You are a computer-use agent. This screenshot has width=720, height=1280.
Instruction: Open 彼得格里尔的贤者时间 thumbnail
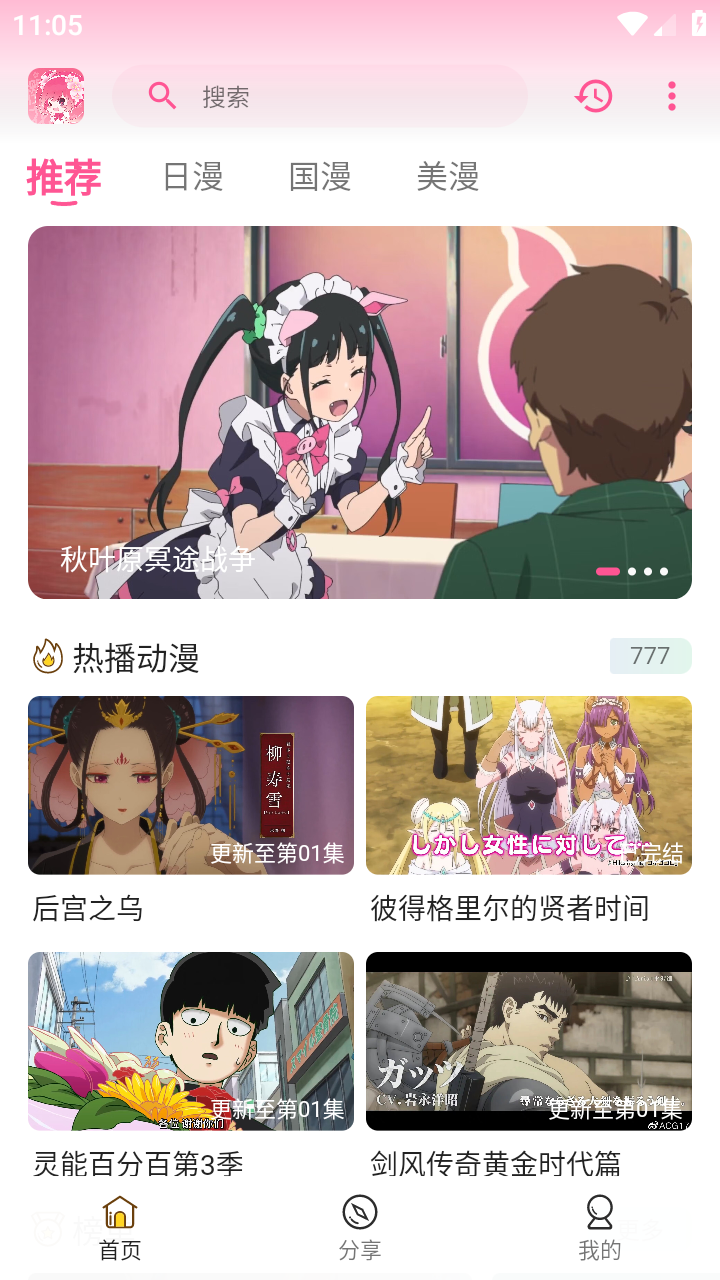[530, 785]
